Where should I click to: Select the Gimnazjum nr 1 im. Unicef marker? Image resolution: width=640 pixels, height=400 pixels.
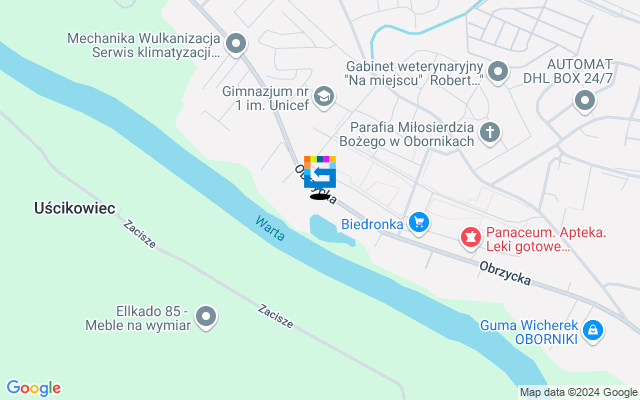[x=323, y=96]
